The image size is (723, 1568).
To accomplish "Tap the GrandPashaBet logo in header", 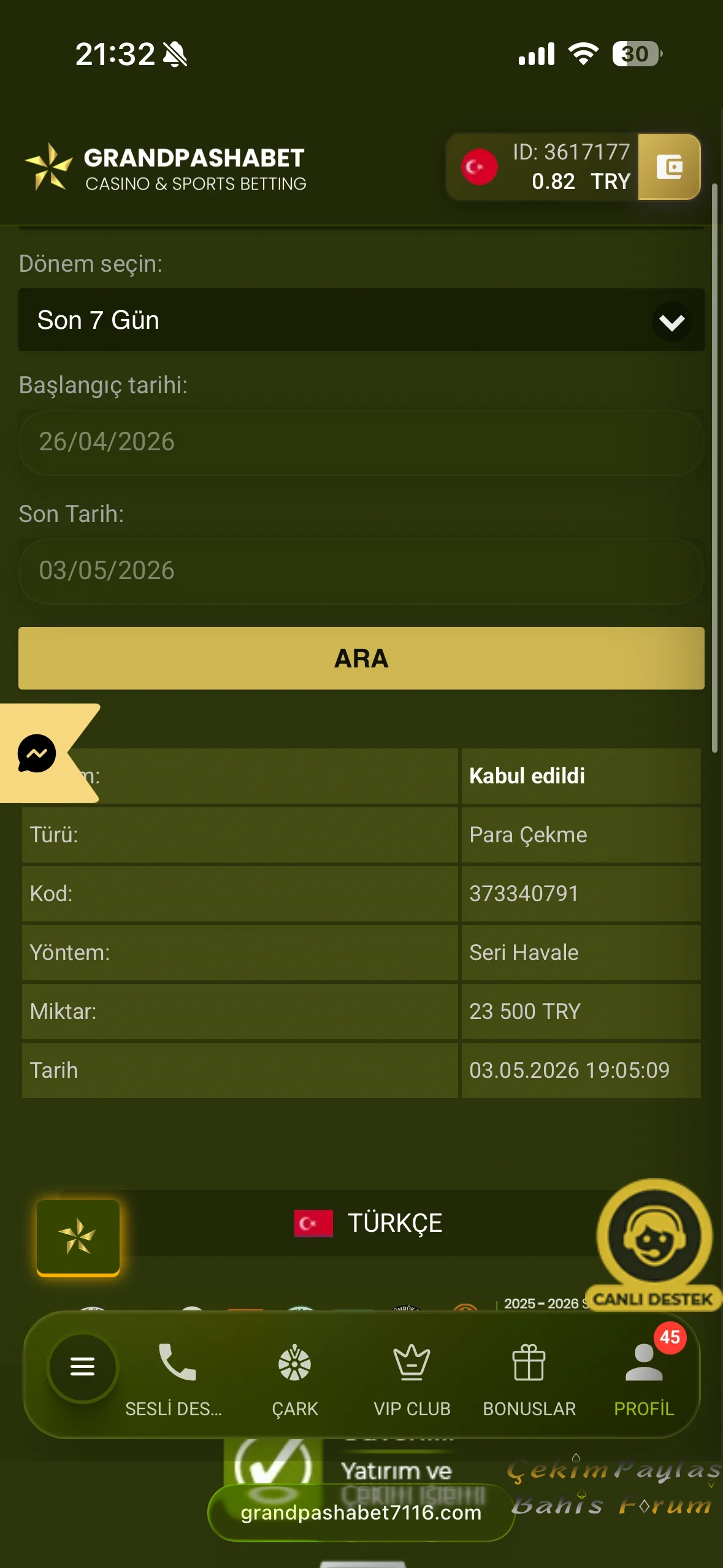I will [x=166, y=167].
